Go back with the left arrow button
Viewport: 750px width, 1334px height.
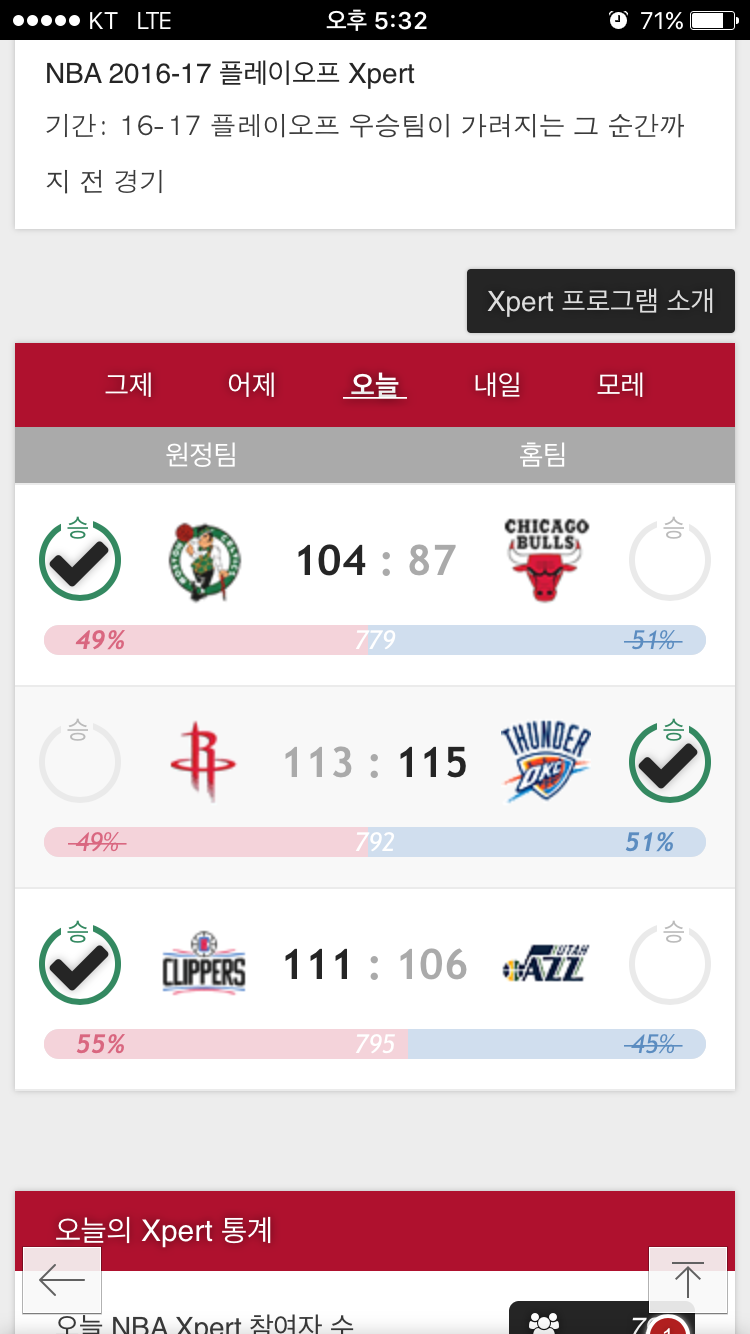(62, 1280)
